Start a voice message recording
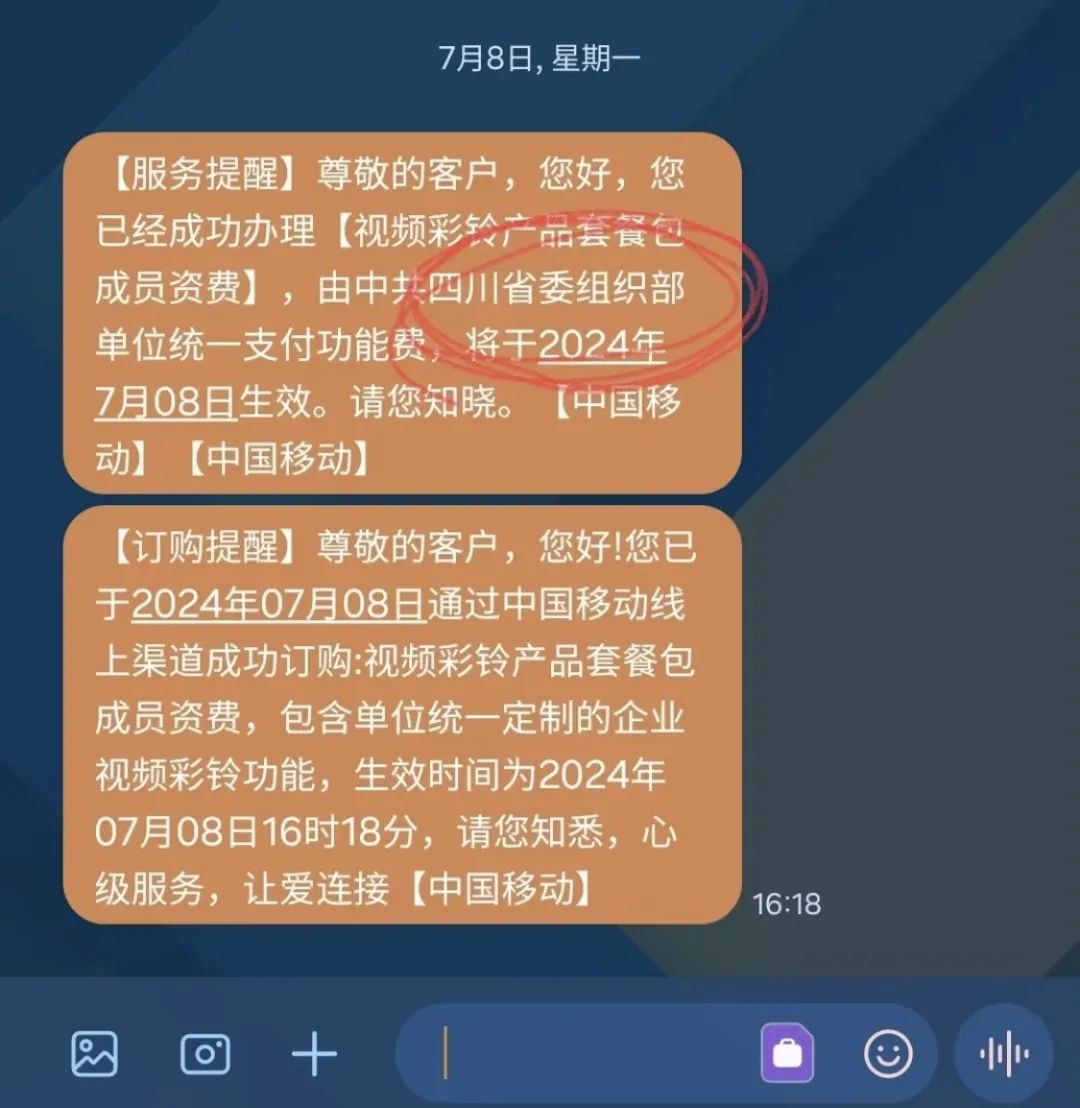 [1004, 1053]
